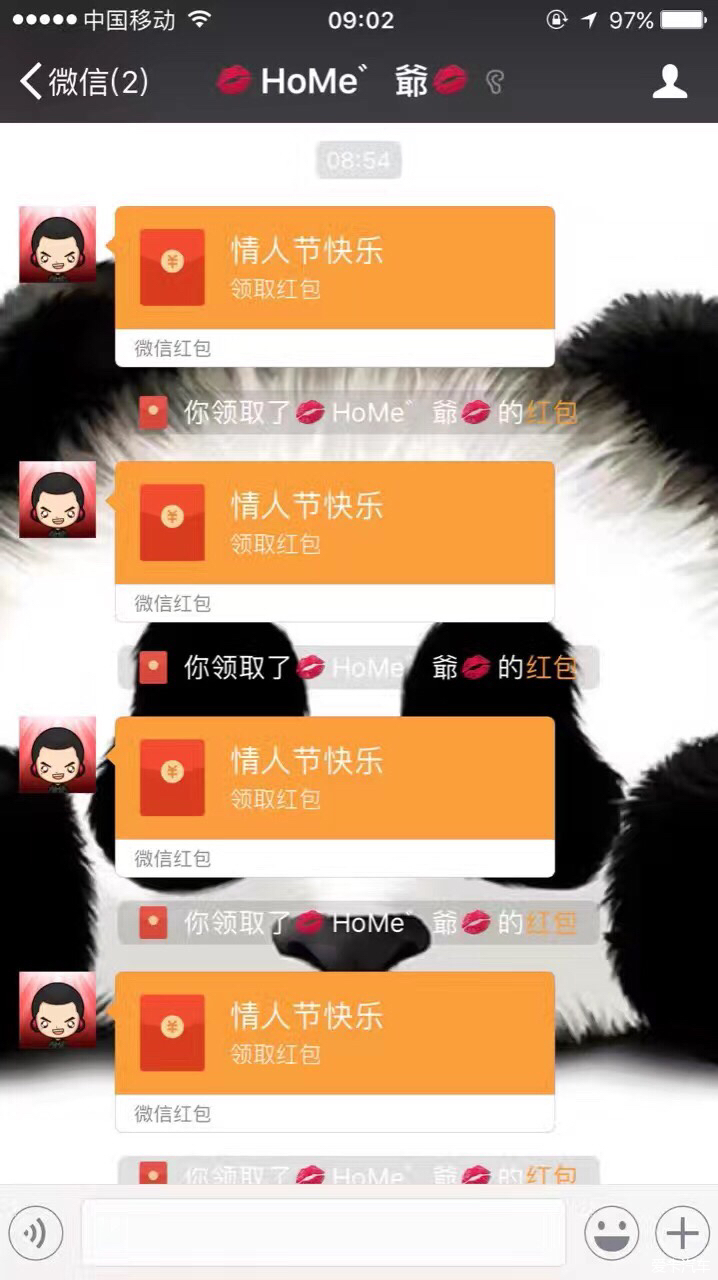Open the emoji sticker panel
This screenshot has height=1280, width=718.
pyautogui.click(x=611, y=1233)
